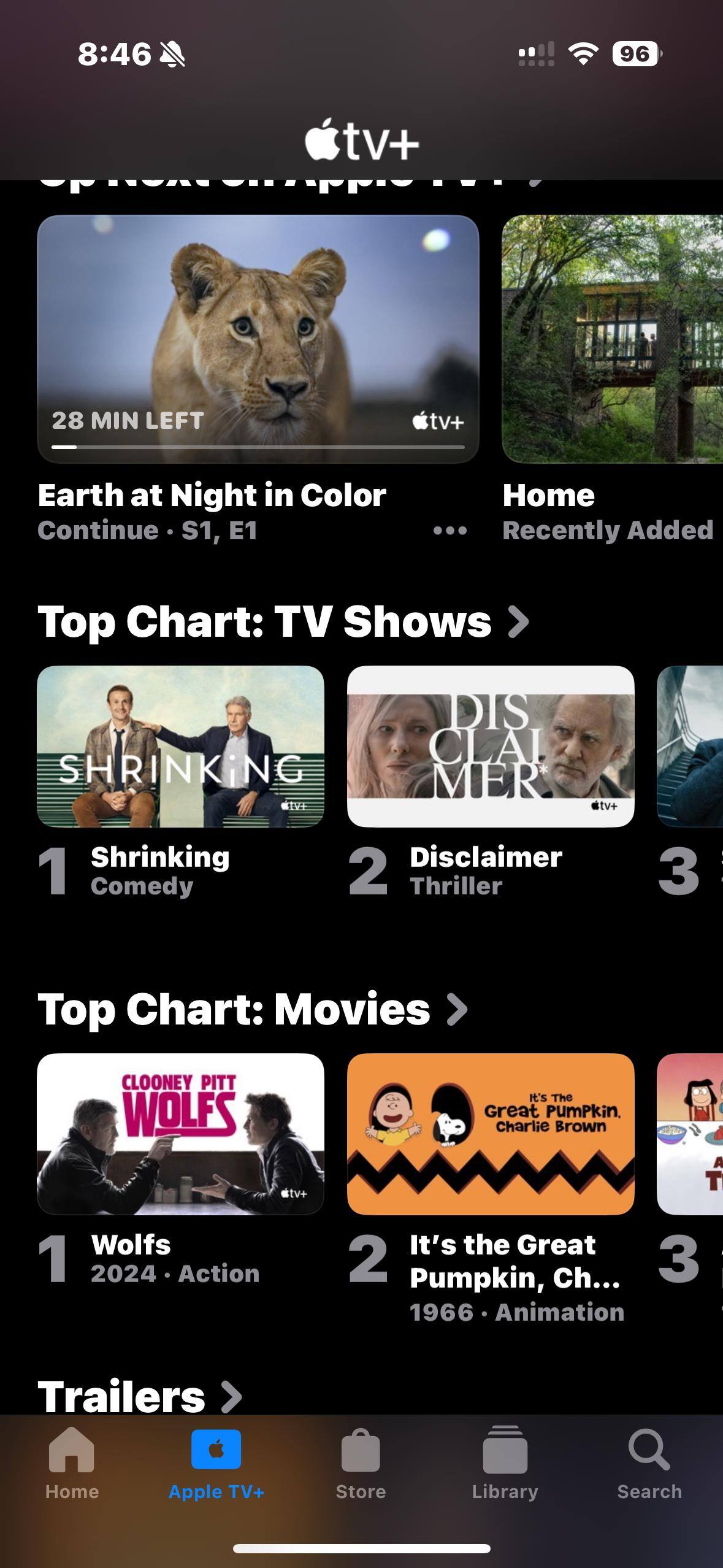This screenshot has width=723, height=1568.
Task: Switch to the Home tab
Action: click(x=72, y=1463)
